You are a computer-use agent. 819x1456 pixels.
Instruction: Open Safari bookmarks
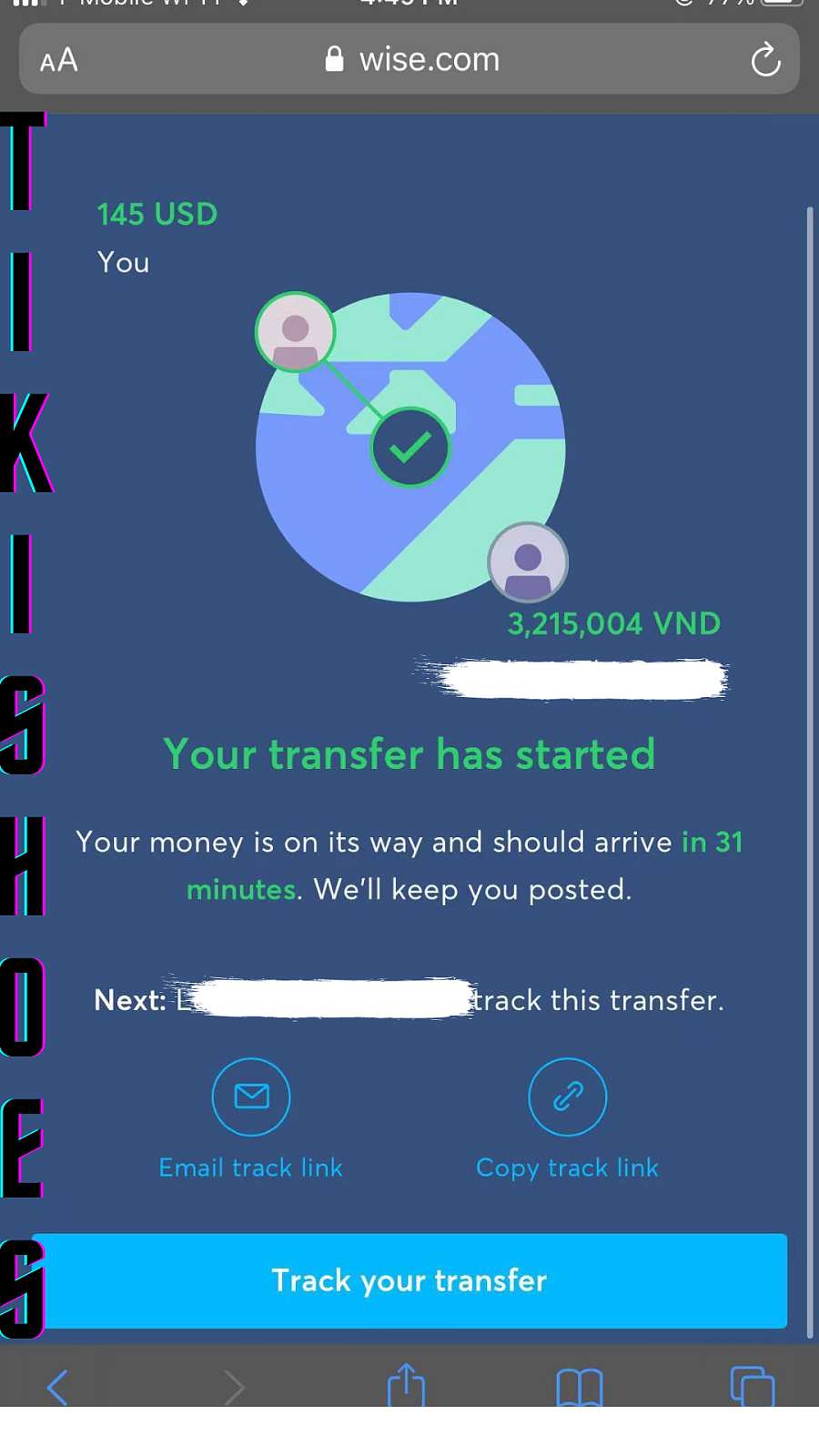tap(579, 1387)
